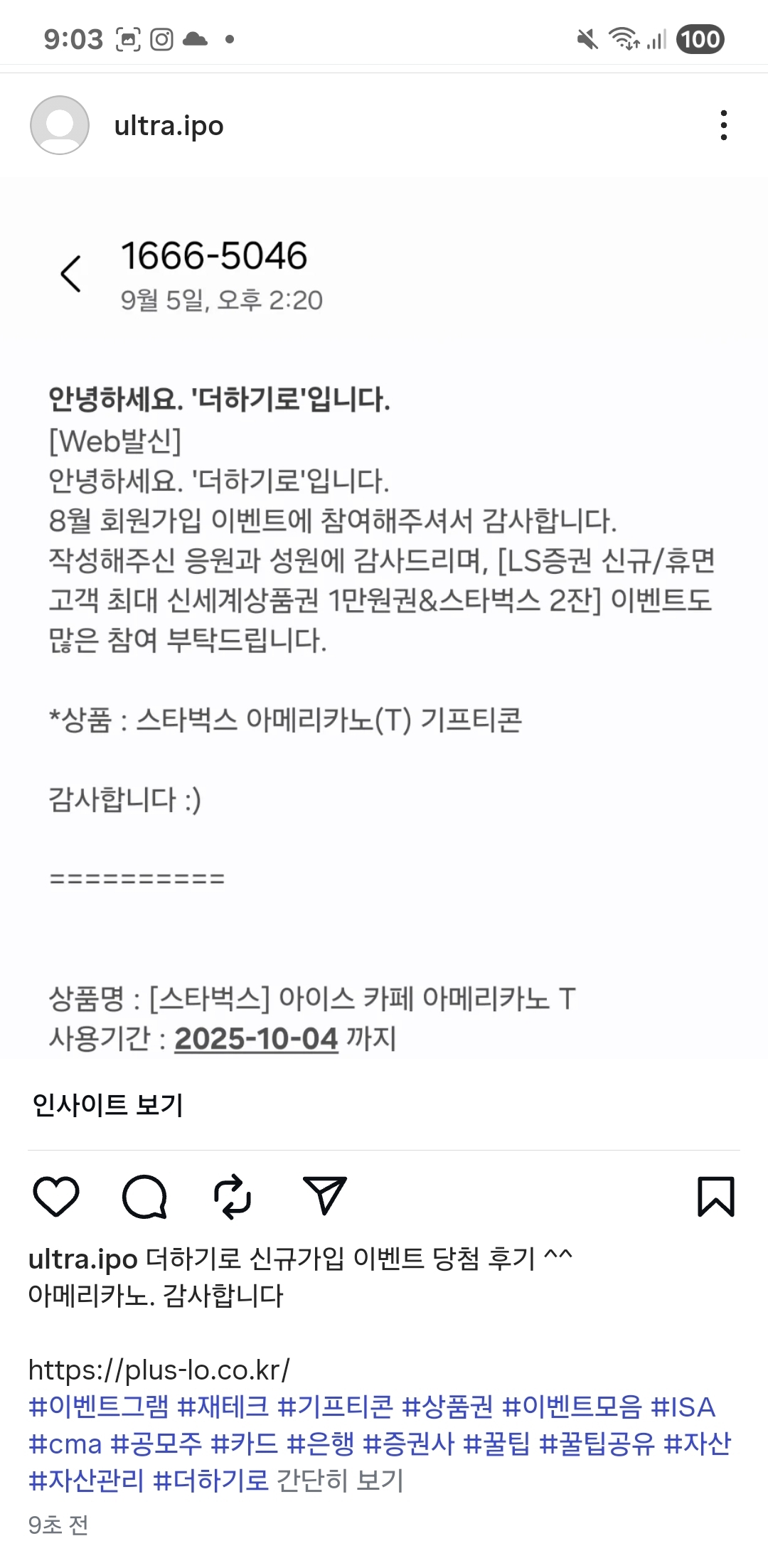Image resolution: width=768 pixels, height=1568 pixels.
Task: Open the ultra.ipo username in the header
Action: (x=169, y=126)
